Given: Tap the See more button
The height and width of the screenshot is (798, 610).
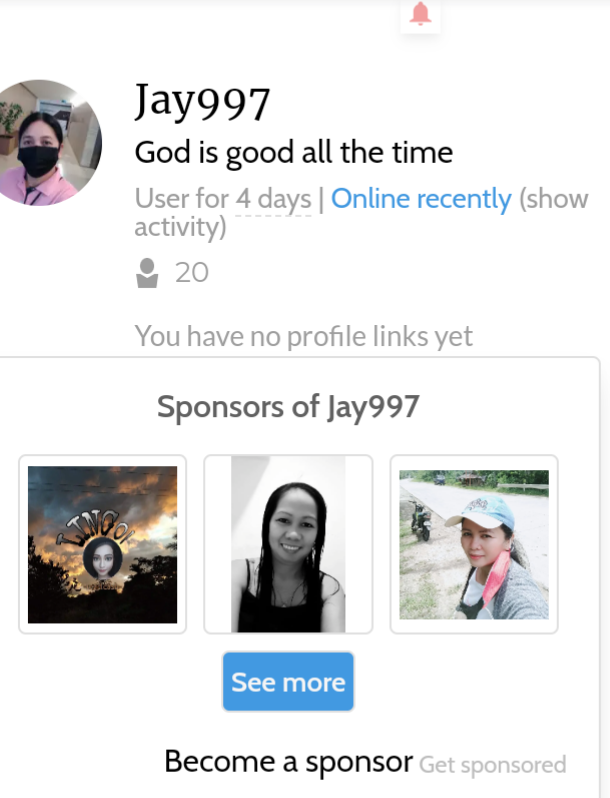Looking at the screenshot, I should coord(288,681).
